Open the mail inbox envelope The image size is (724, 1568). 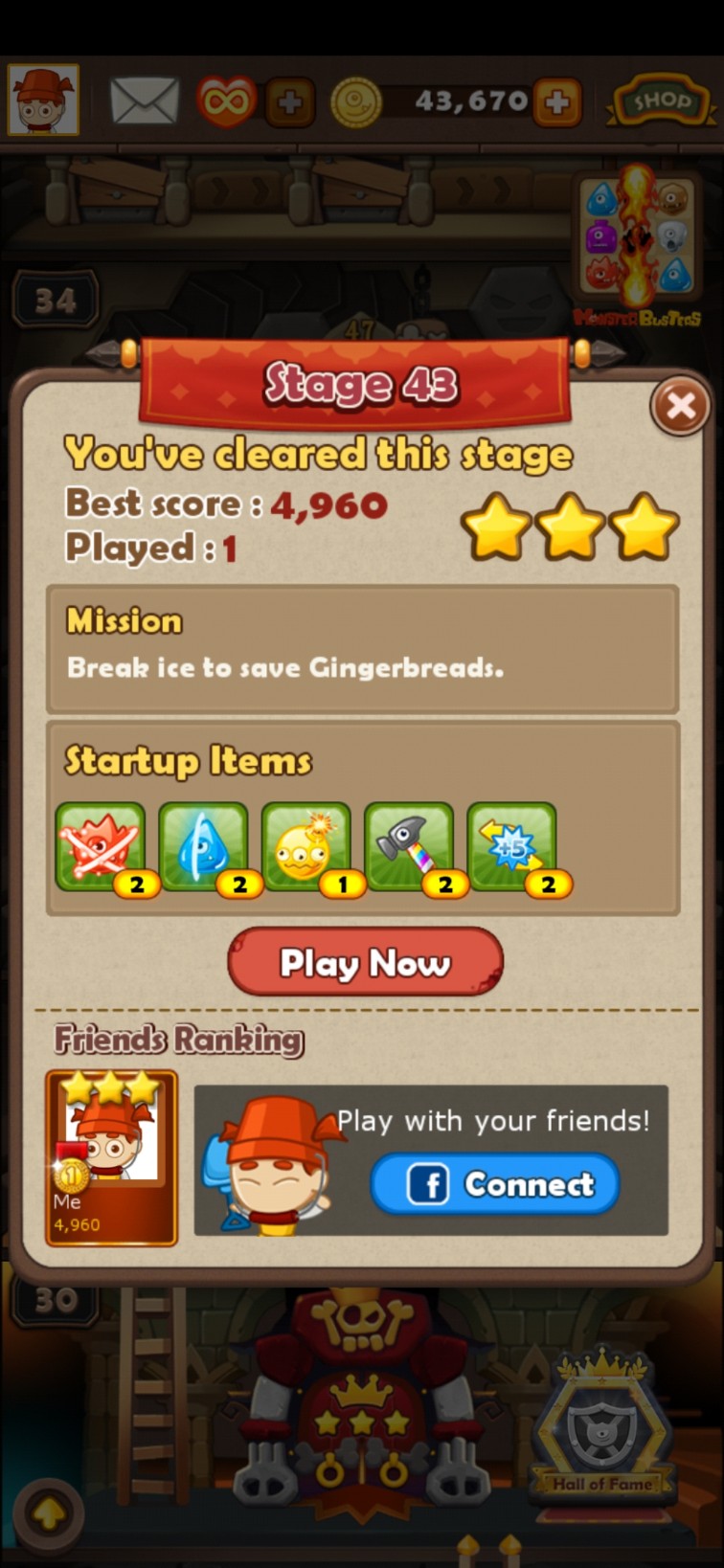click(144, 101)
